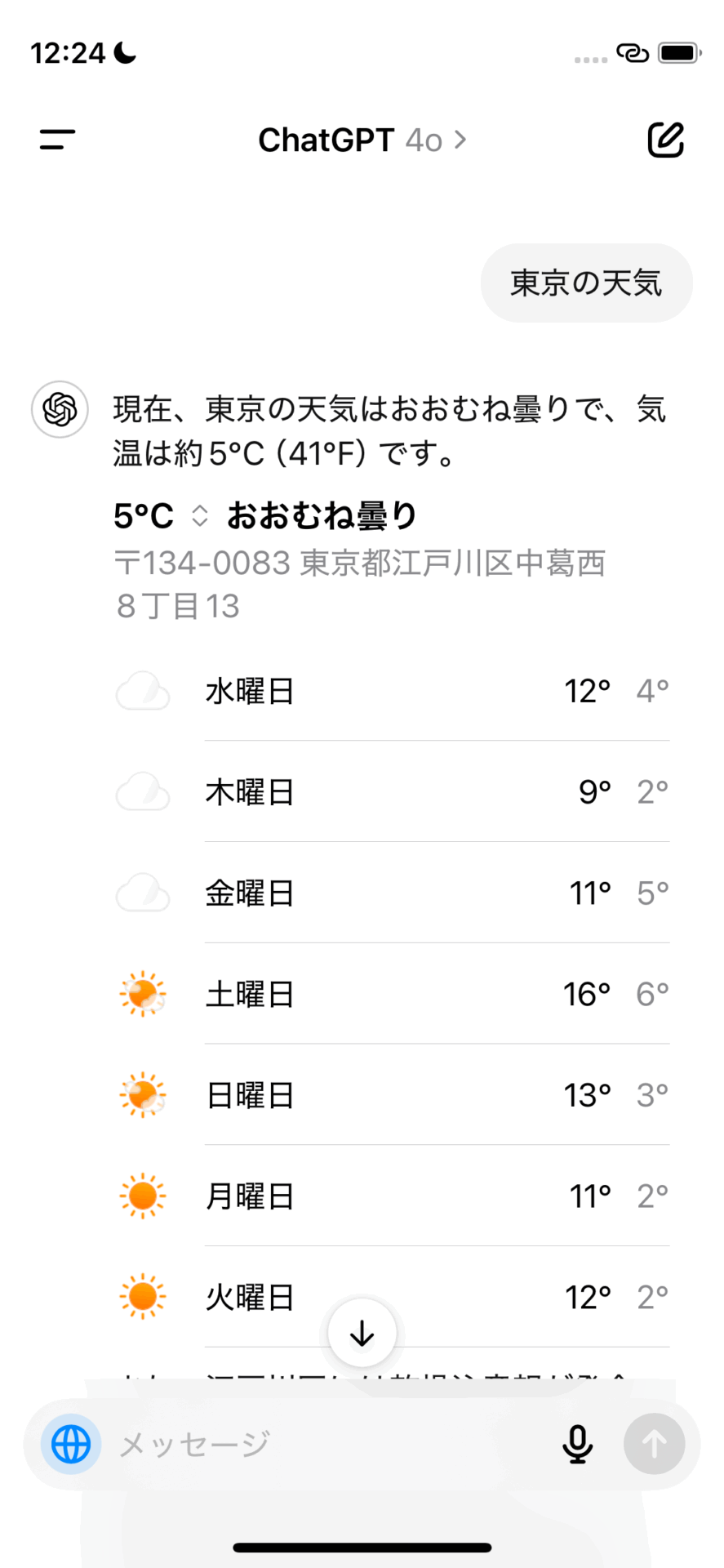Jump to the bottom of the conversation
724x1568 pixels.
tap(362, 1334)
